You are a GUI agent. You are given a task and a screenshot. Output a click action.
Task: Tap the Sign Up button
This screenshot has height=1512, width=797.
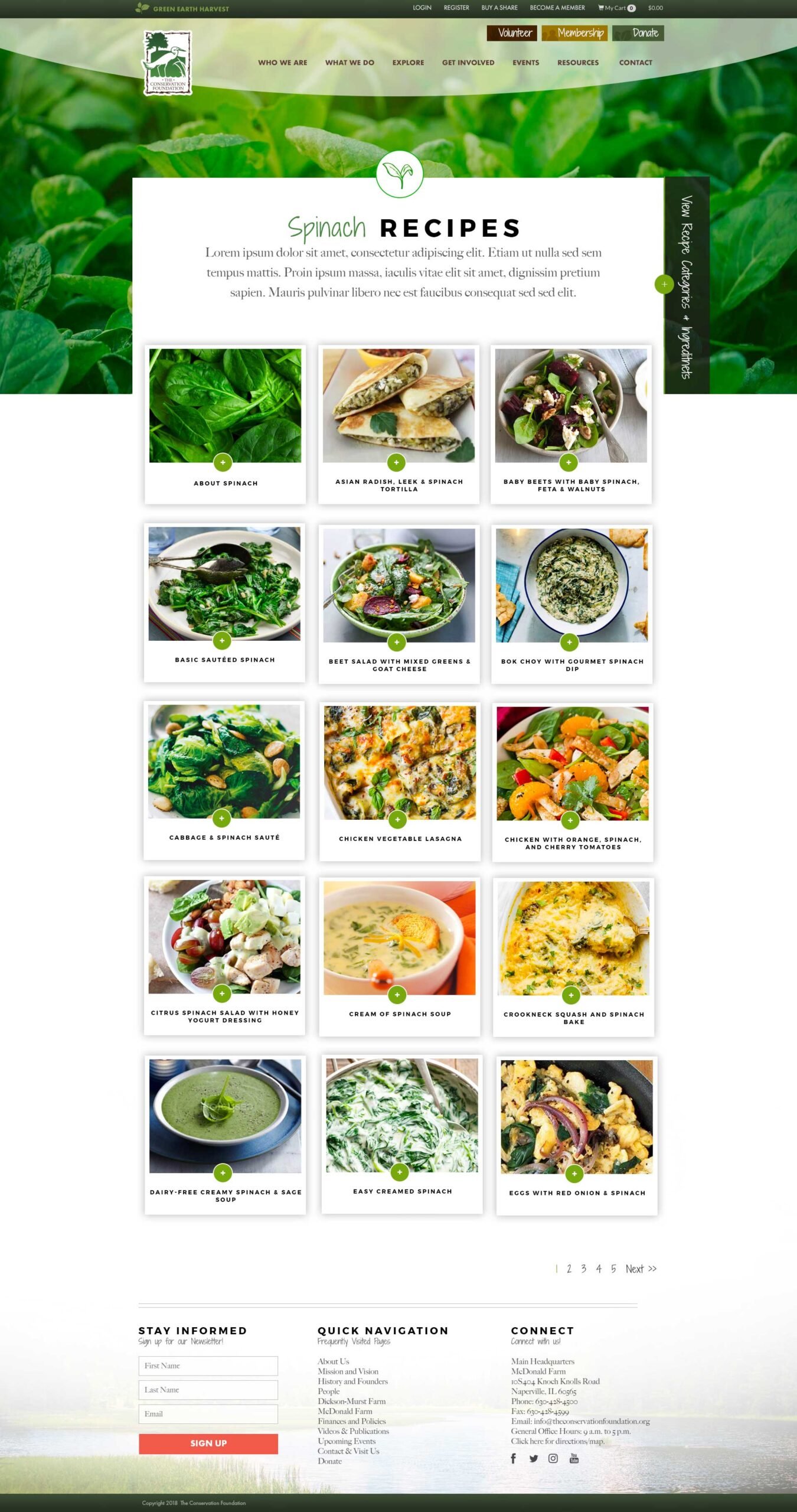(208, 1443)
